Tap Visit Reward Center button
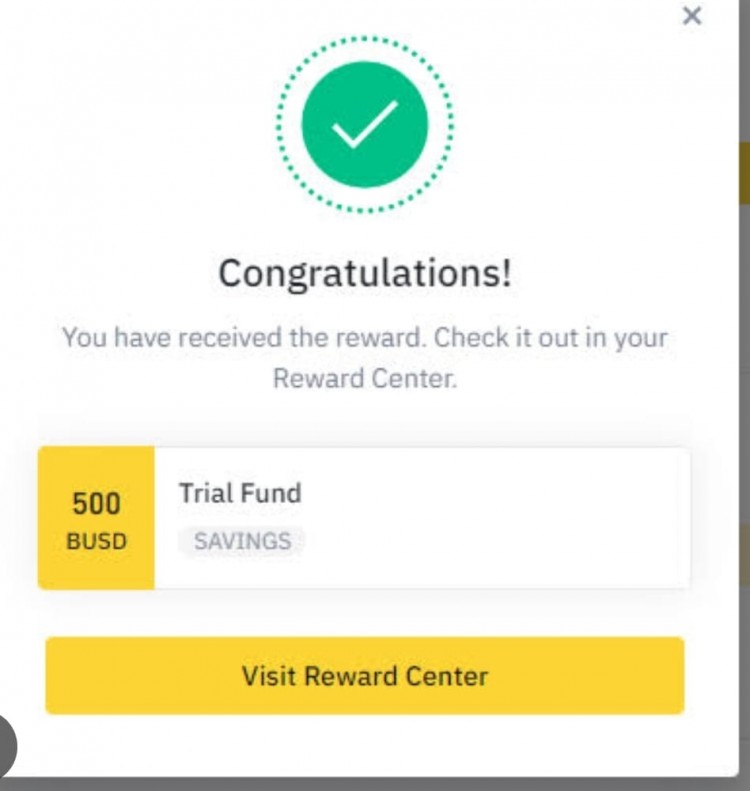Image resolution: width=750 pixels, height=791 pixels. 364,675
